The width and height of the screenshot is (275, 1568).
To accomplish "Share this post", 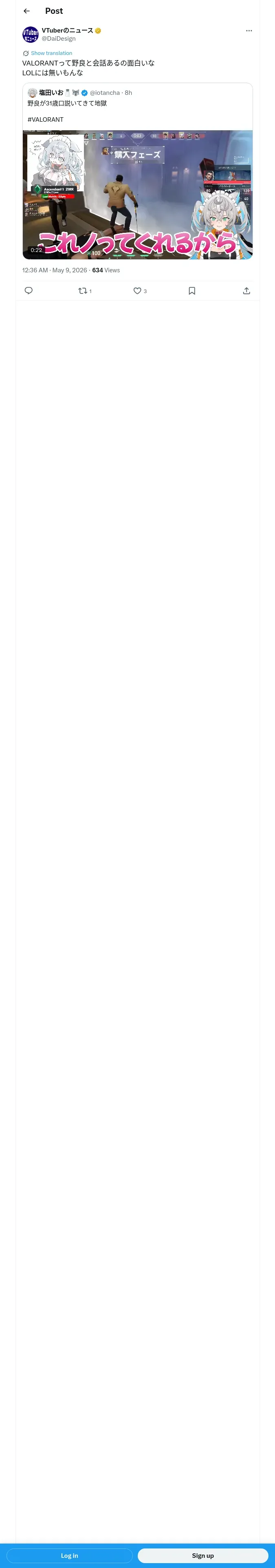I will (x=246, y=291).
